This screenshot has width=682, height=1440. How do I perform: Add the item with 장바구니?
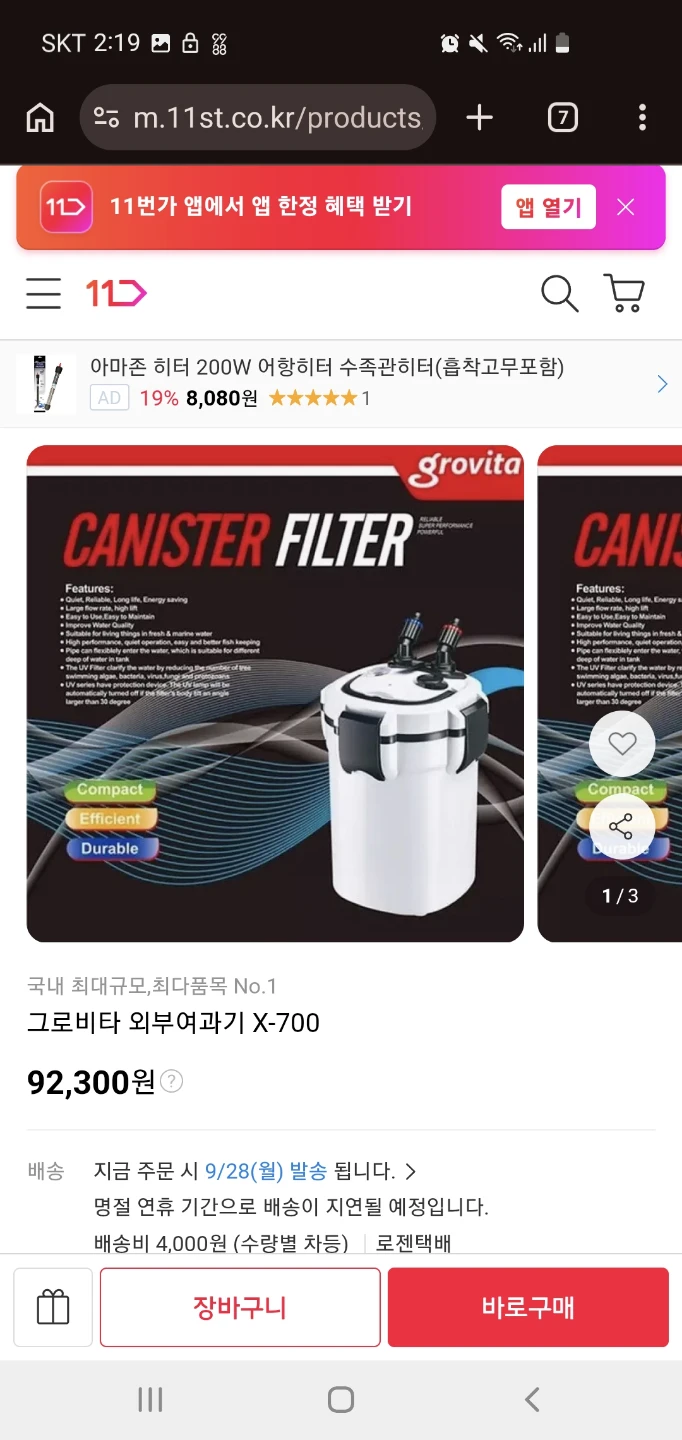pyautogui.click(x=240, y=1307)
